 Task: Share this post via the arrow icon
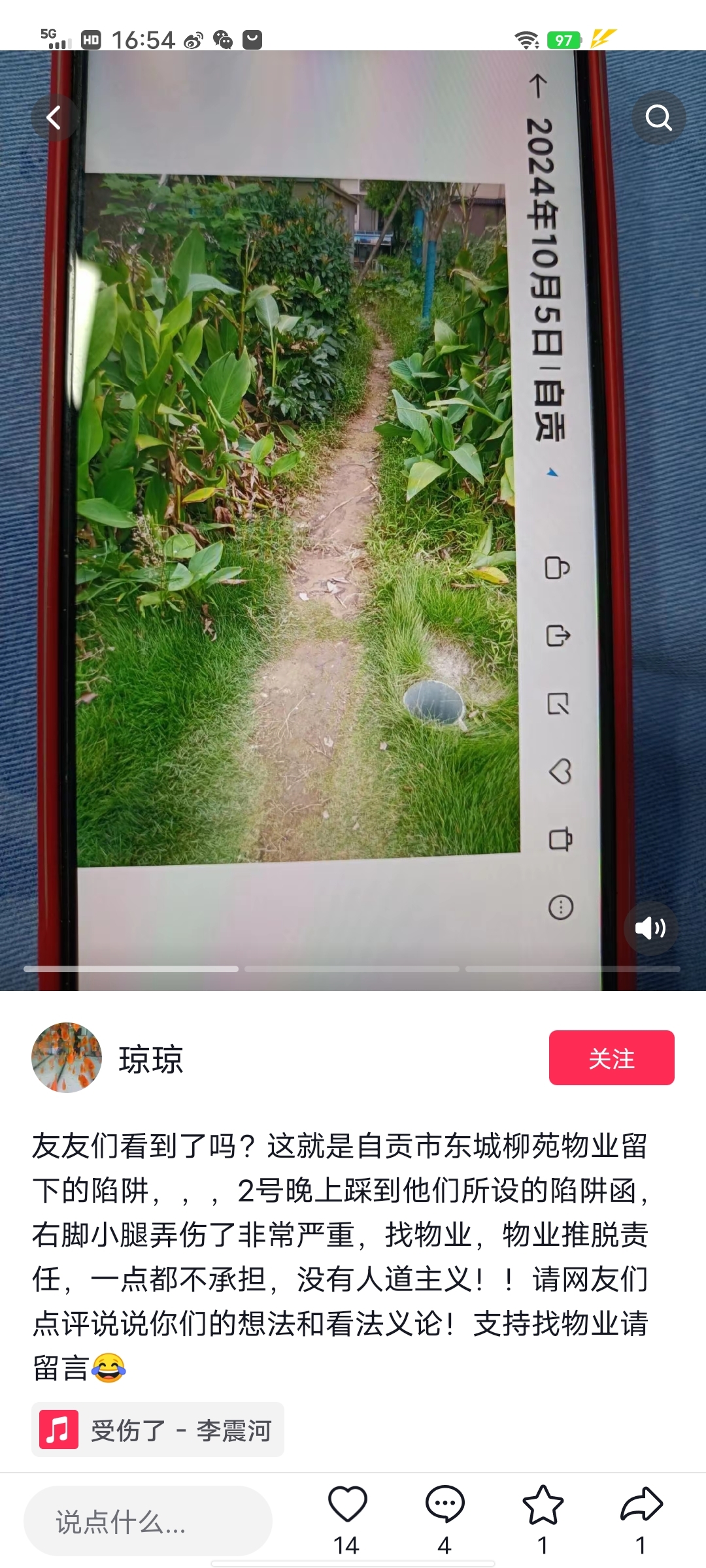click(641, 1505)
